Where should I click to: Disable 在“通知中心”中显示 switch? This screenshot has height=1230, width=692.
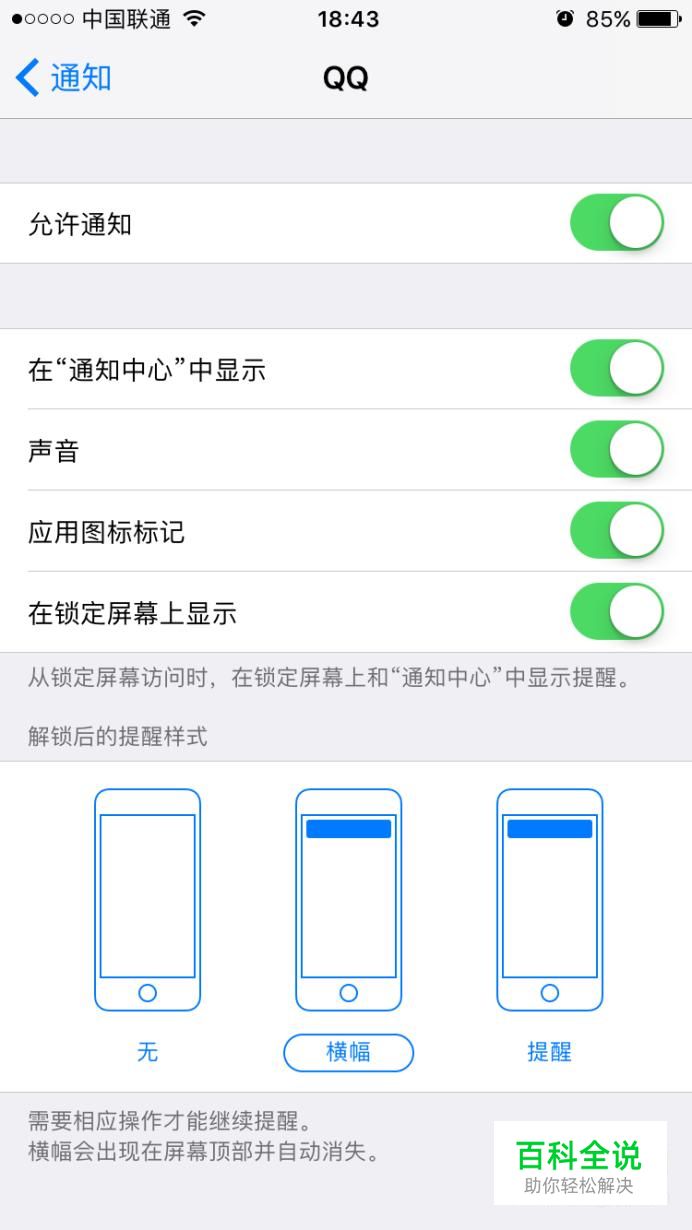(x=617, y=369)
